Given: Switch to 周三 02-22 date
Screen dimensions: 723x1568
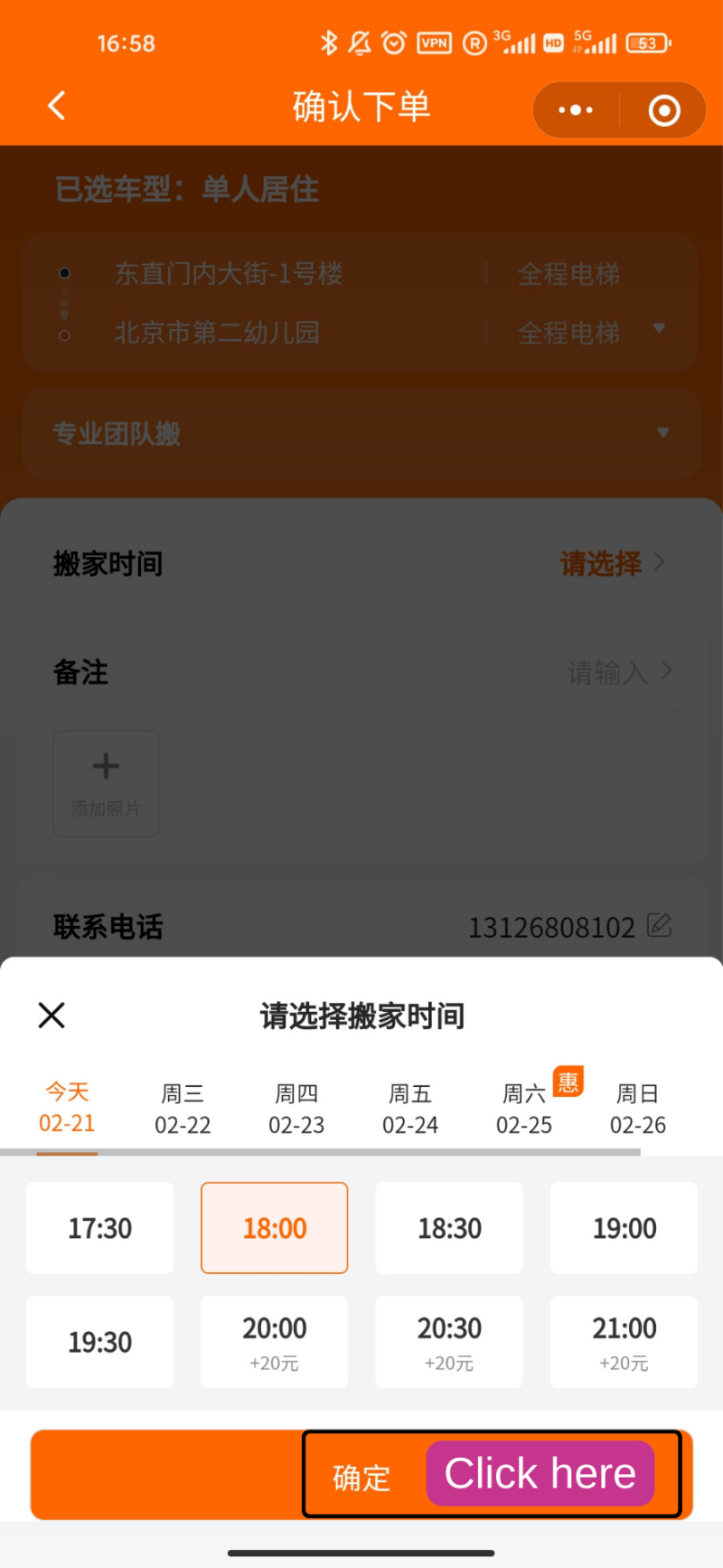Looking at the screenshot, I should pos(183,1110).
